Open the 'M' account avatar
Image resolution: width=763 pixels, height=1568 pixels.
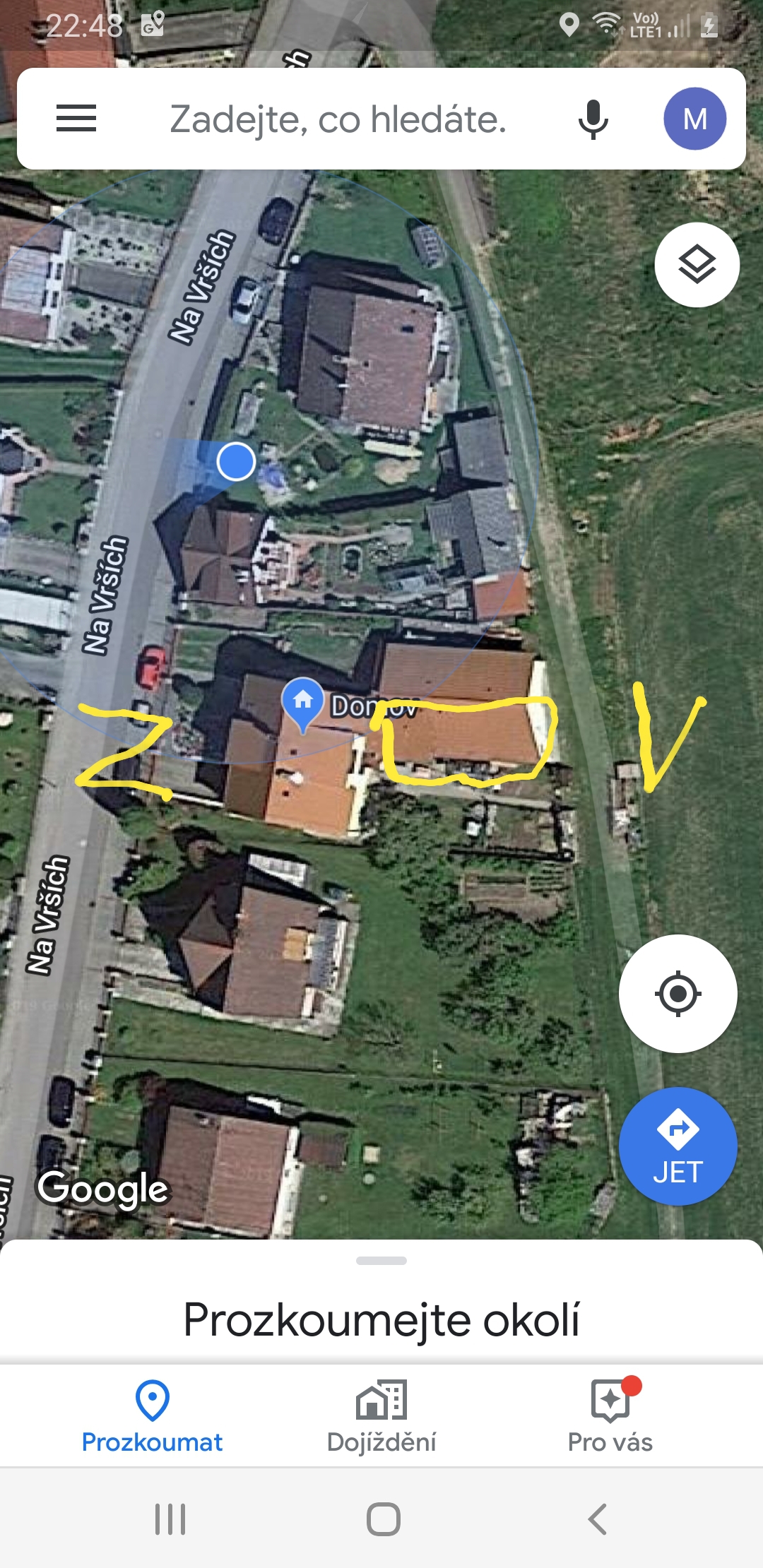click(694, 119)
